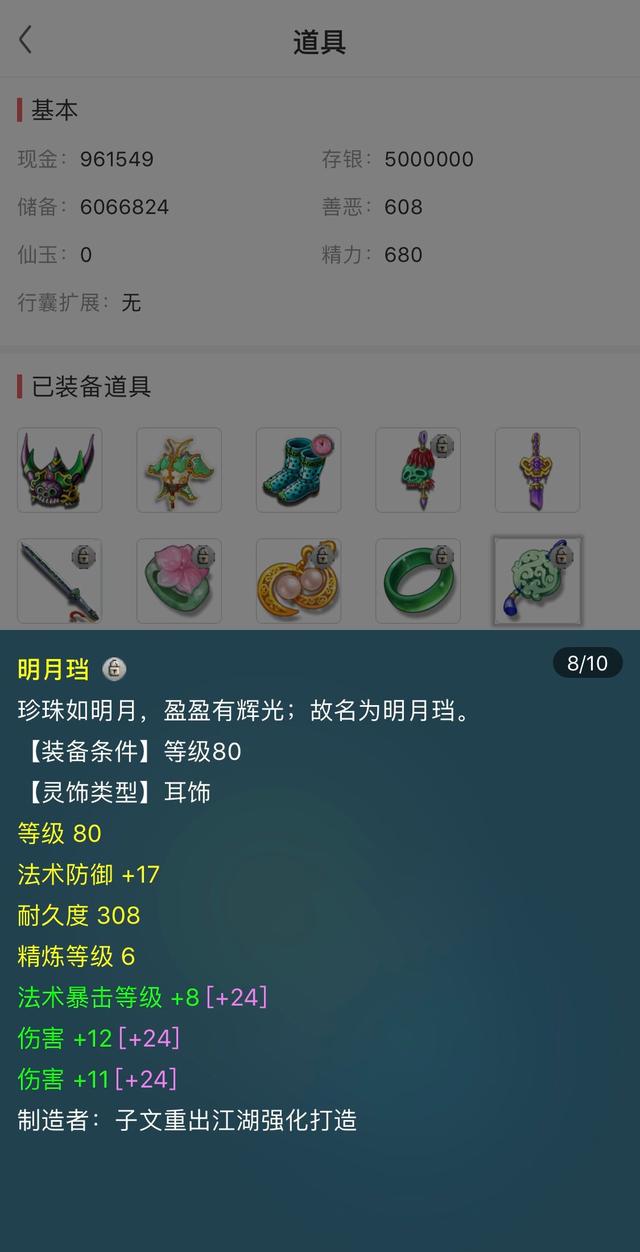Open the gold pearl earring item
This screenshot has height=1252, width=640.
pyautogui.click(x=298, y=581)
